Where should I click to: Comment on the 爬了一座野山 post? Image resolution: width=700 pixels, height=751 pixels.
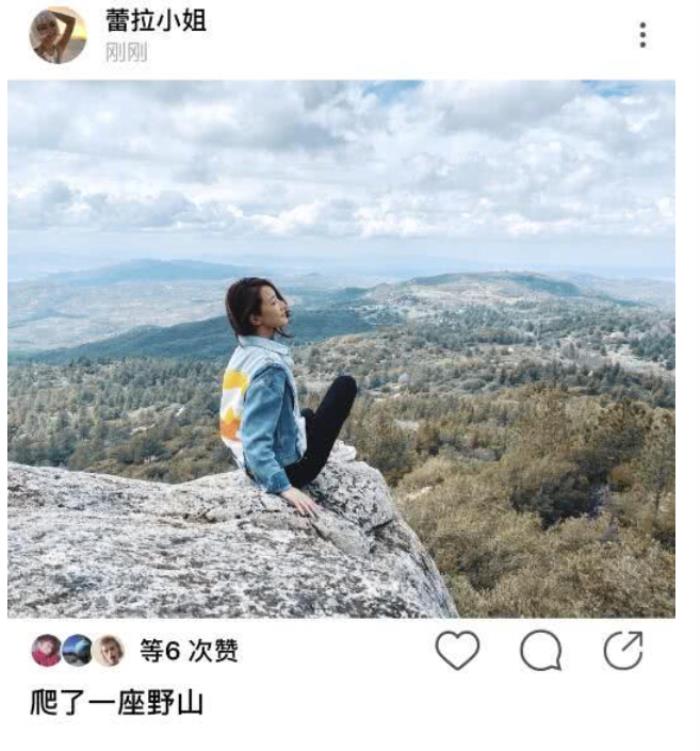pyautogui.click(x=541, y=652)
